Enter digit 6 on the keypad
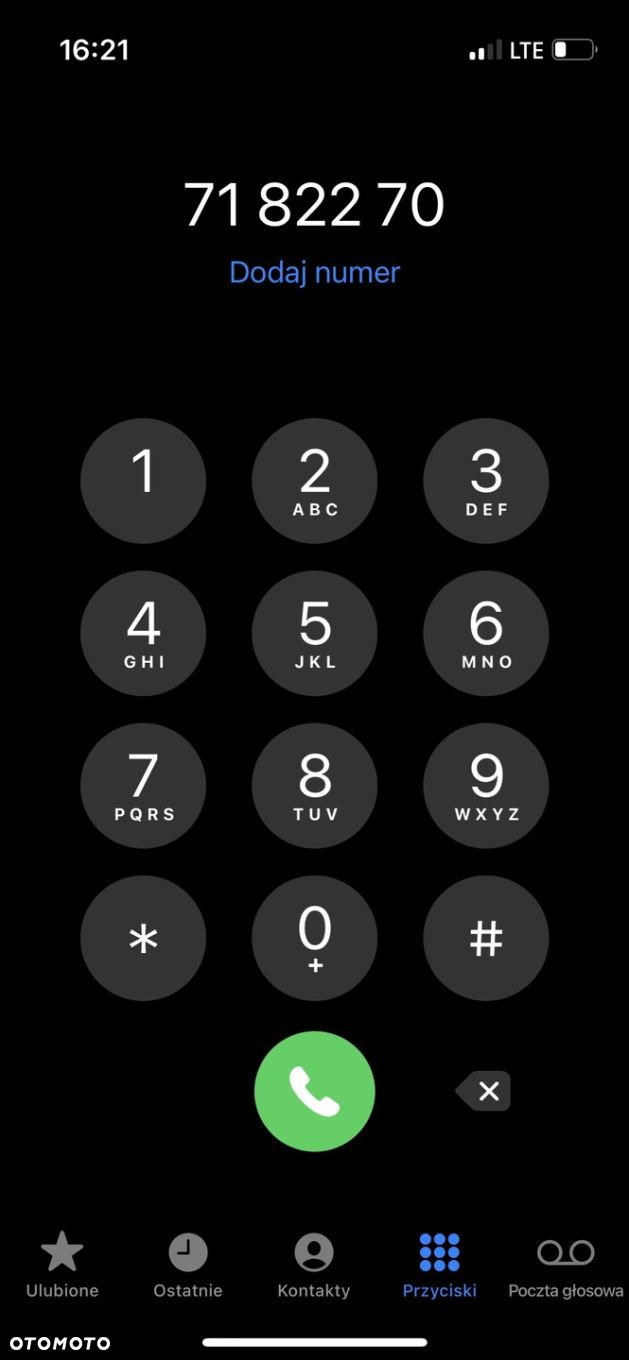The height and width of the screenshot is (1360, 629). click(486, 633)
